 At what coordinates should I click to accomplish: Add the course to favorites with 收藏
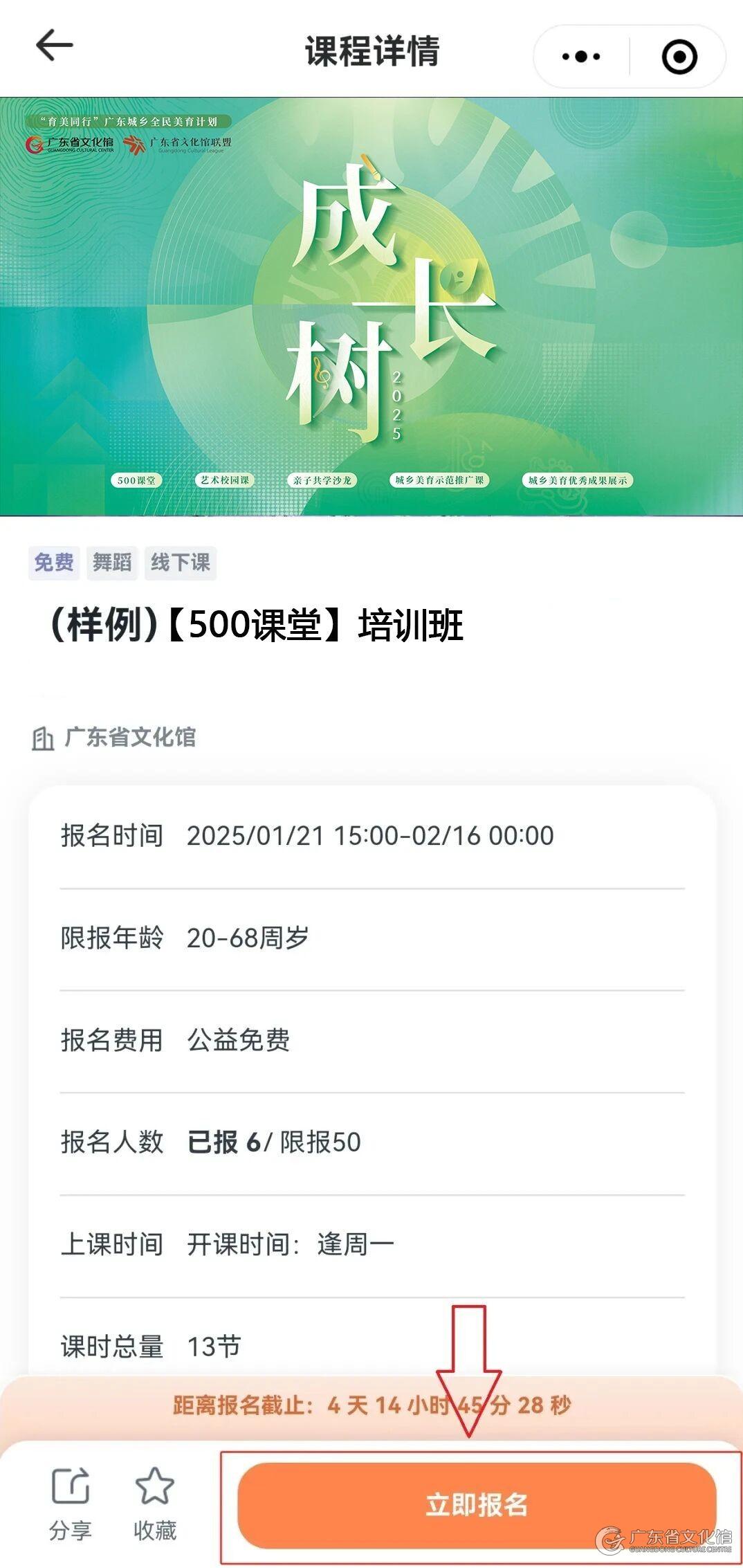(154, 1503)
